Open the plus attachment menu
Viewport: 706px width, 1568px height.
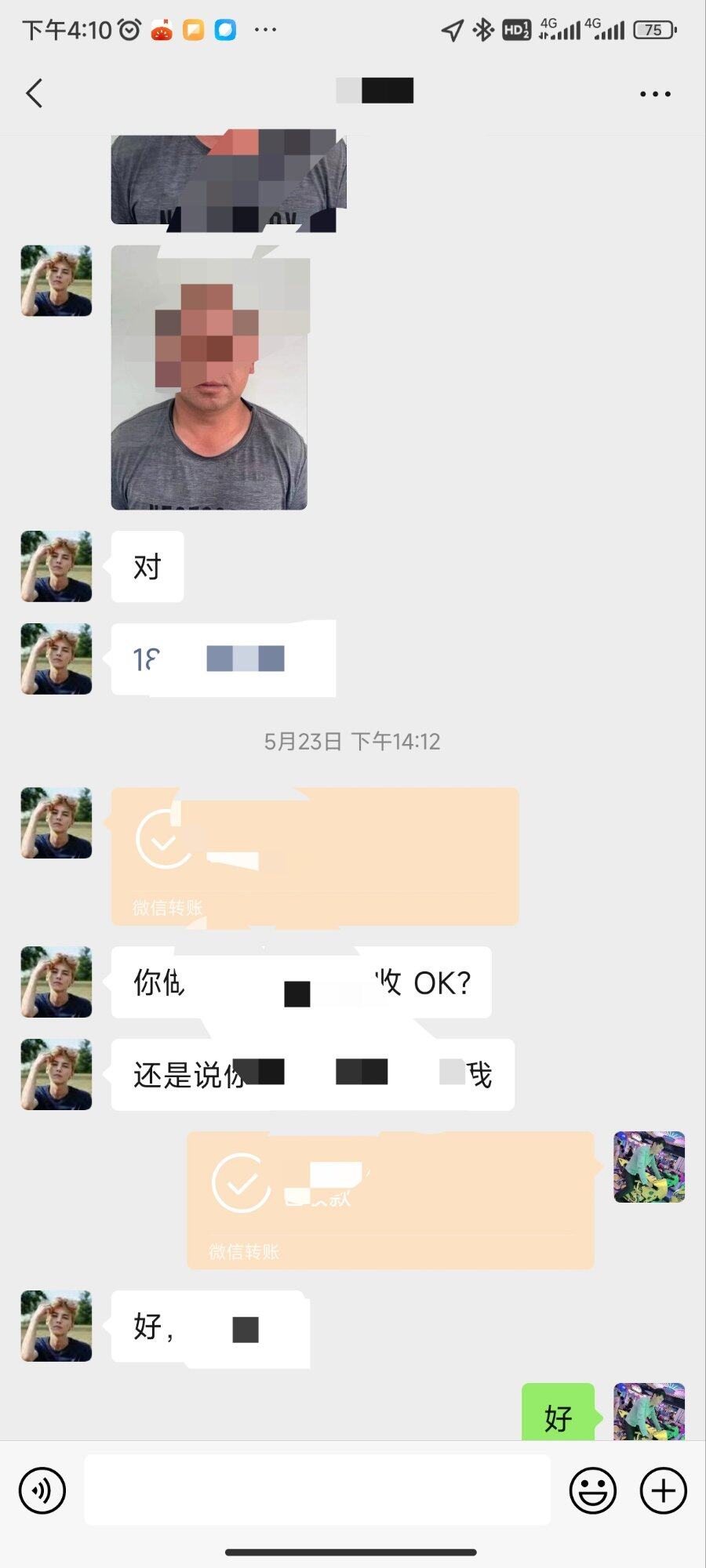664,1490
